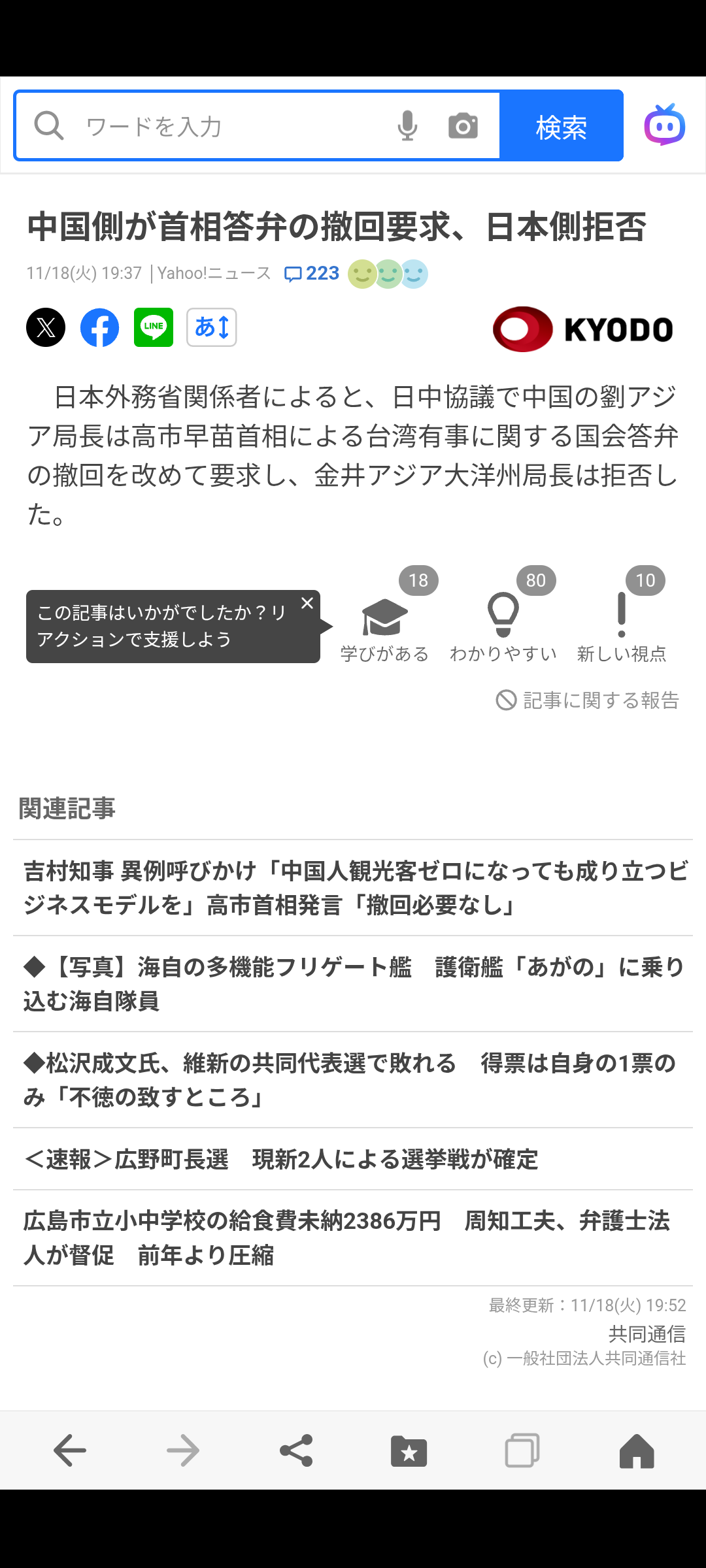Viewport: 706px width, 1568px height.
Task: Open the AI assistant robot icon
Action: tap(664, 125)
